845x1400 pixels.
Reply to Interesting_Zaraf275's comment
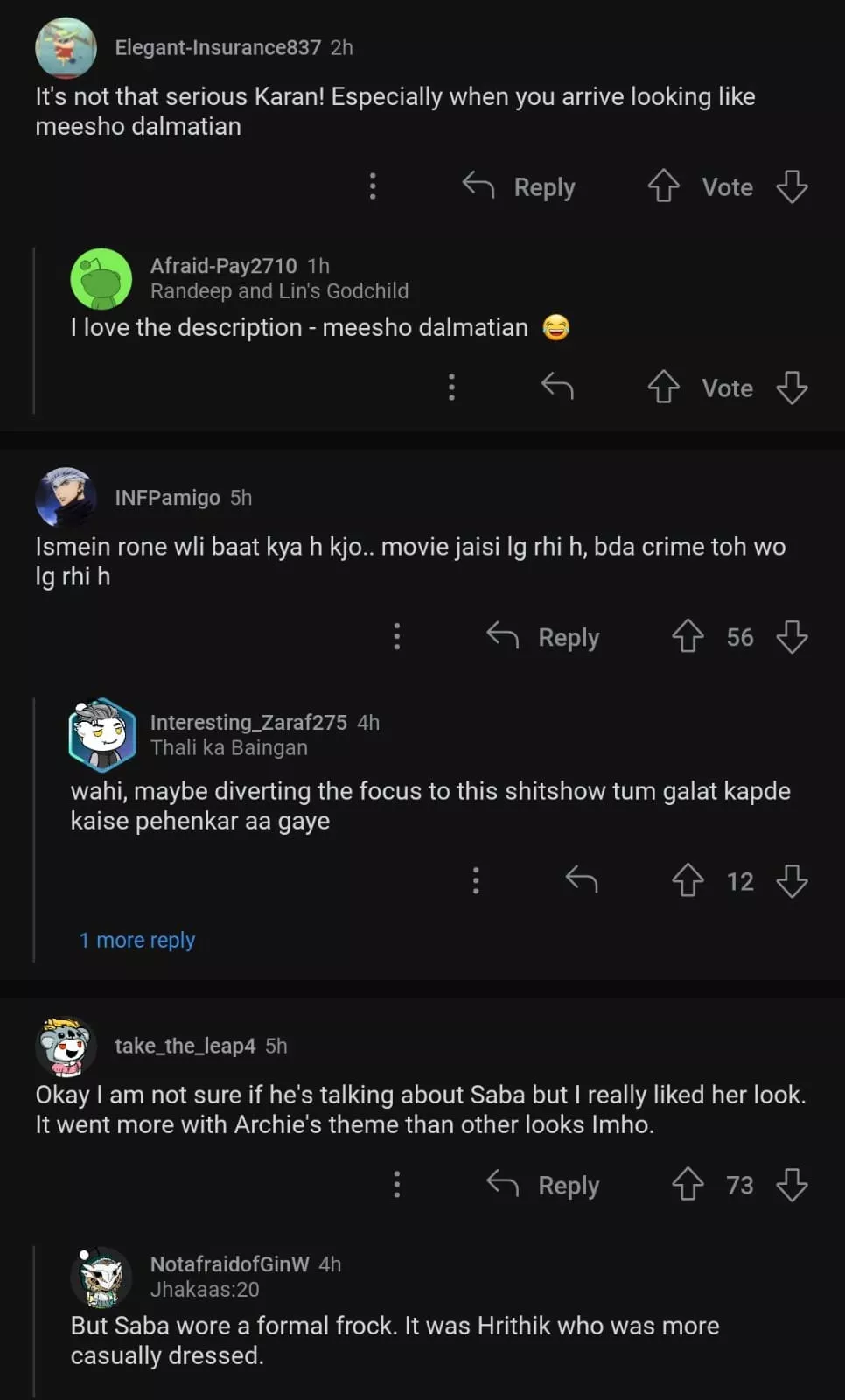click(582, 880)
